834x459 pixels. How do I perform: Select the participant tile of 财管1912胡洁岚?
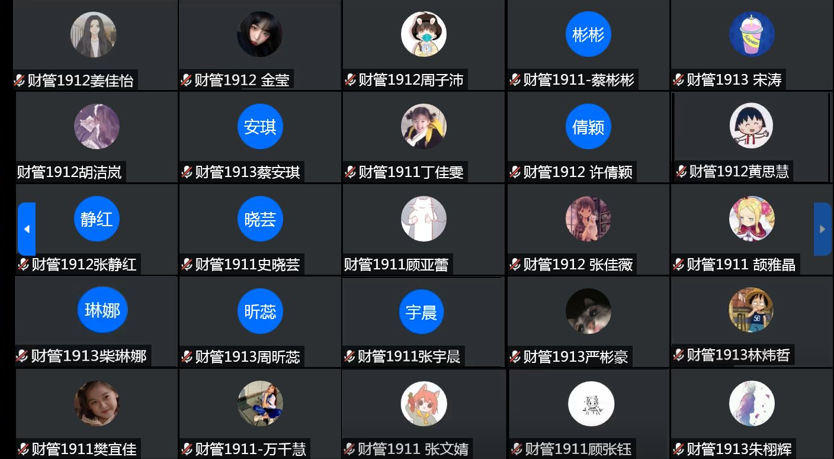click(96, 136)
